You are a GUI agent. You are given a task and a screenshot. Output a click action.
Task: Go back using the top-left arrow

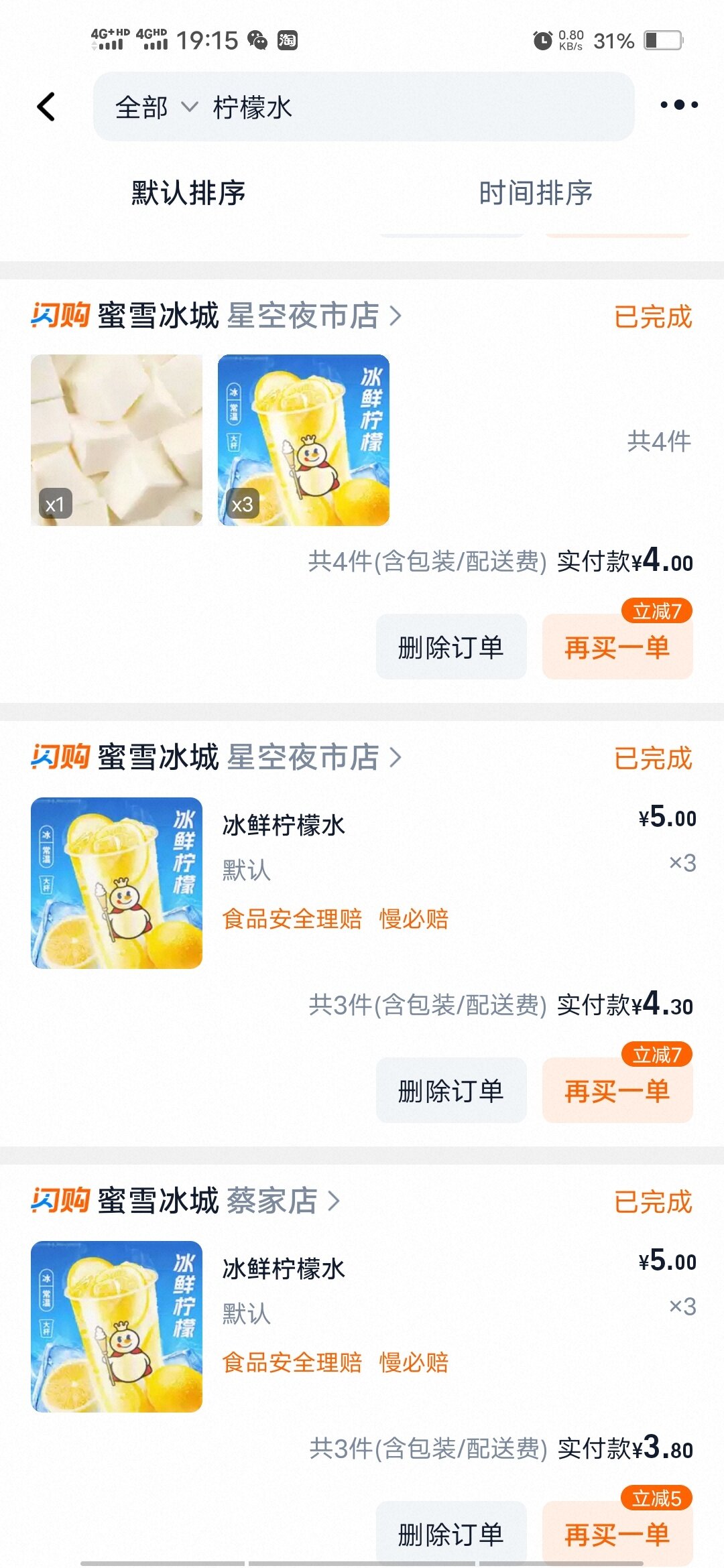coord(46,107)
